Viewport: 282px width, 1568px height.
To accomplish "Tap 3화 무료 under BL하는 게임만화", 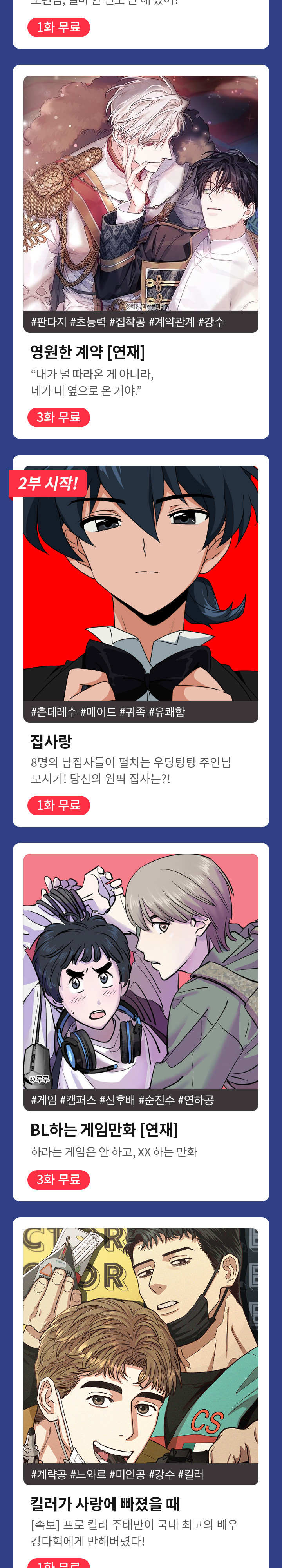I will tap(58, 1180).
